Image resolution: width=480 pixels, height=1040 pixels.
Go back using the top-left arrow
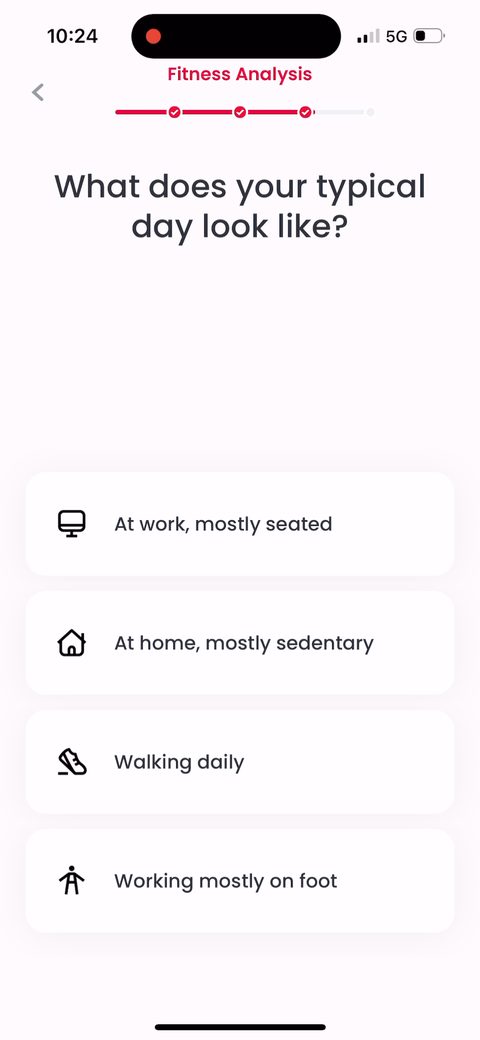(38, 92)
